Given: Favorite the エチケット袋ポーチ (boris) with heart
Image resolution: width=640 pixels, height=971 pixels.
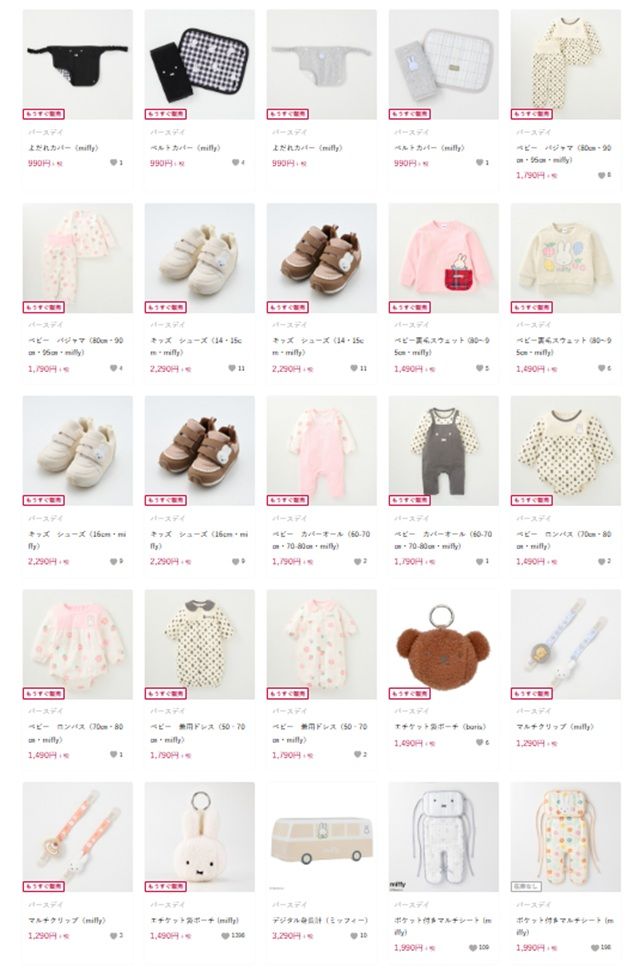Looking at the screenshot, I should pos(480,742).
